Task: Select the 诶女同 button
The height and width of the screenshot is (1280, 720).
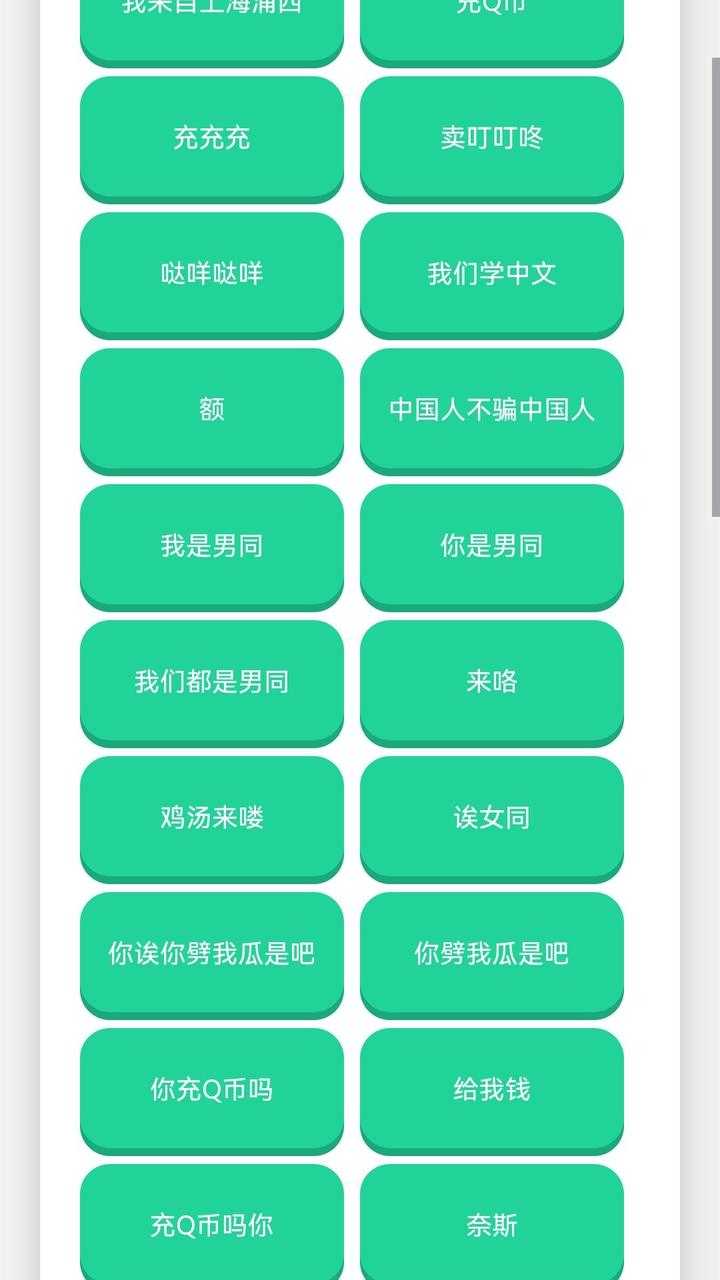Action: pyautogui.click(x=491, y=817)
